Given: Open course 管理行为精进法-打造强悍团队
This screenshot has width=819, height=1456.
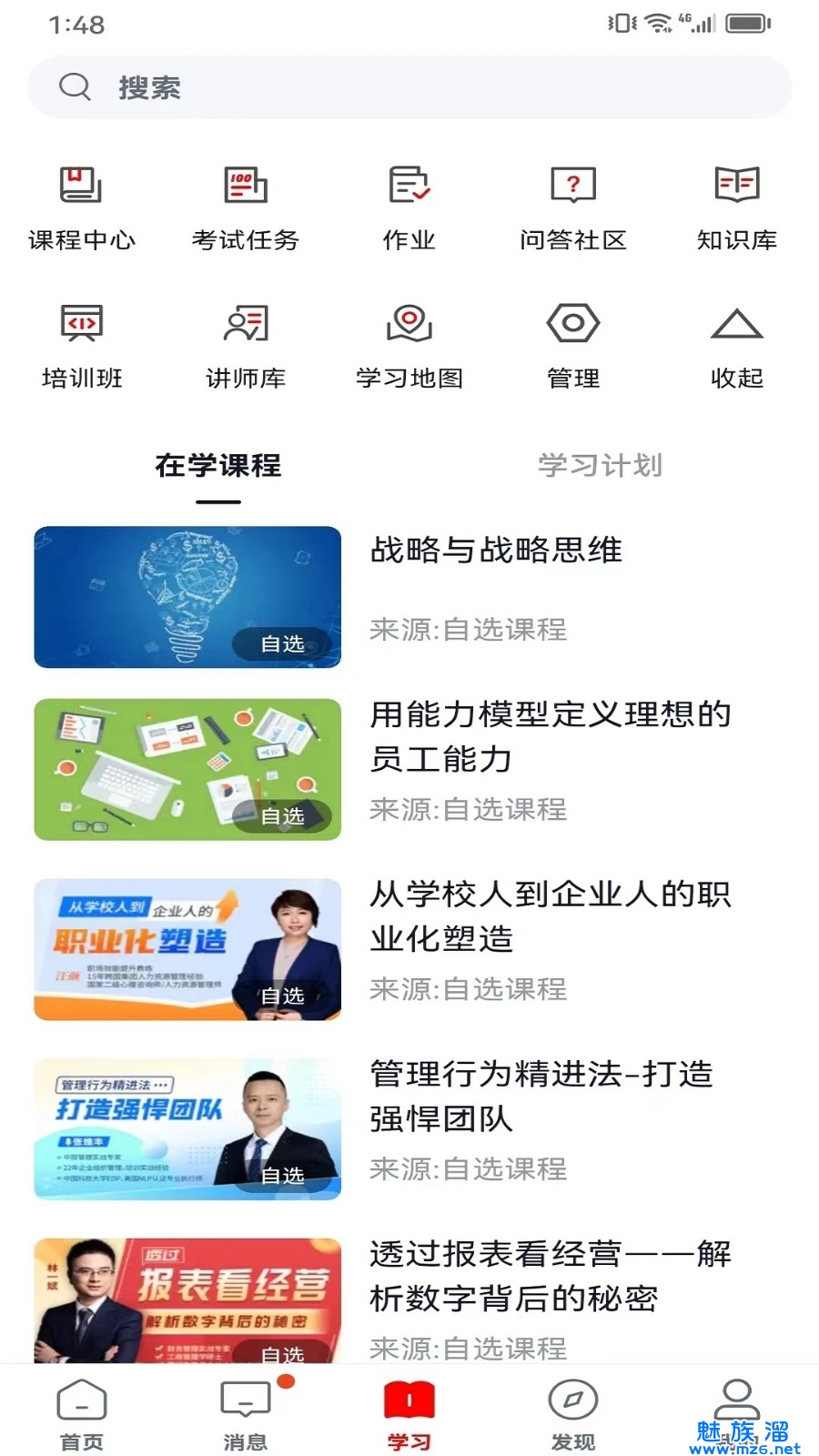Looking at the screenshot, I should [x=541, y=1096].
